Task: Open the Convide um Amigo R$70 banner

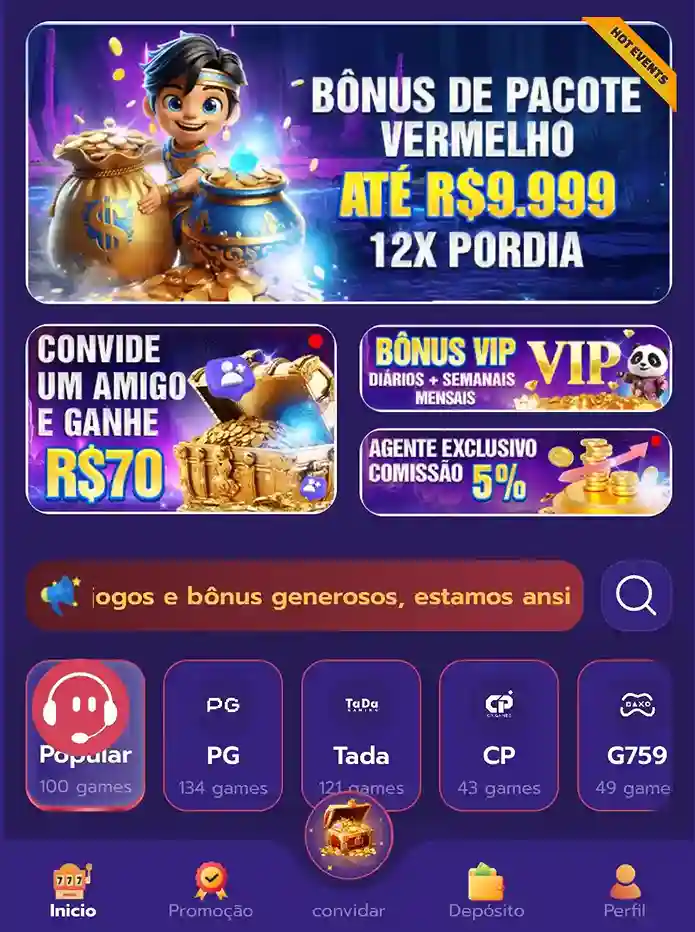Action: pos(181,418)
